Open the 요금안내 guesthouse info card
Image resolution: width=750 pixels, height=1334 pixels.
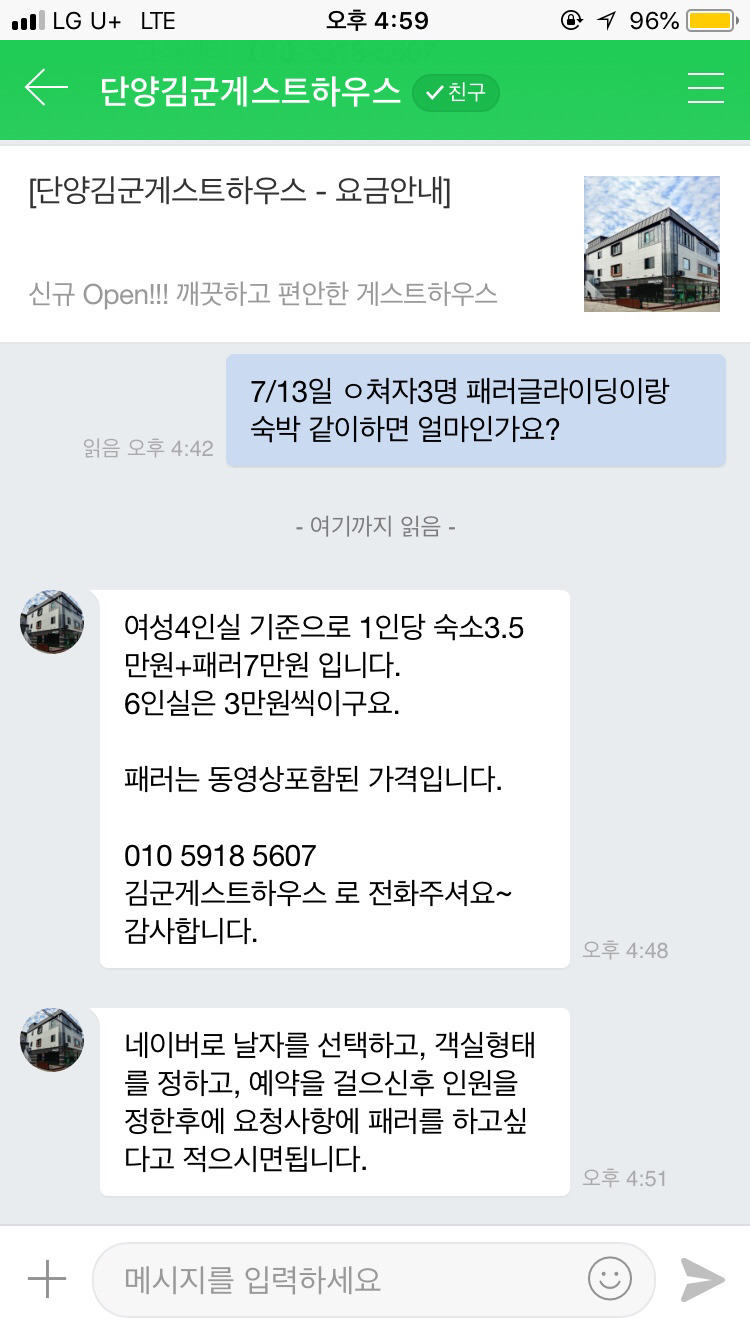(x=300, y=243)
